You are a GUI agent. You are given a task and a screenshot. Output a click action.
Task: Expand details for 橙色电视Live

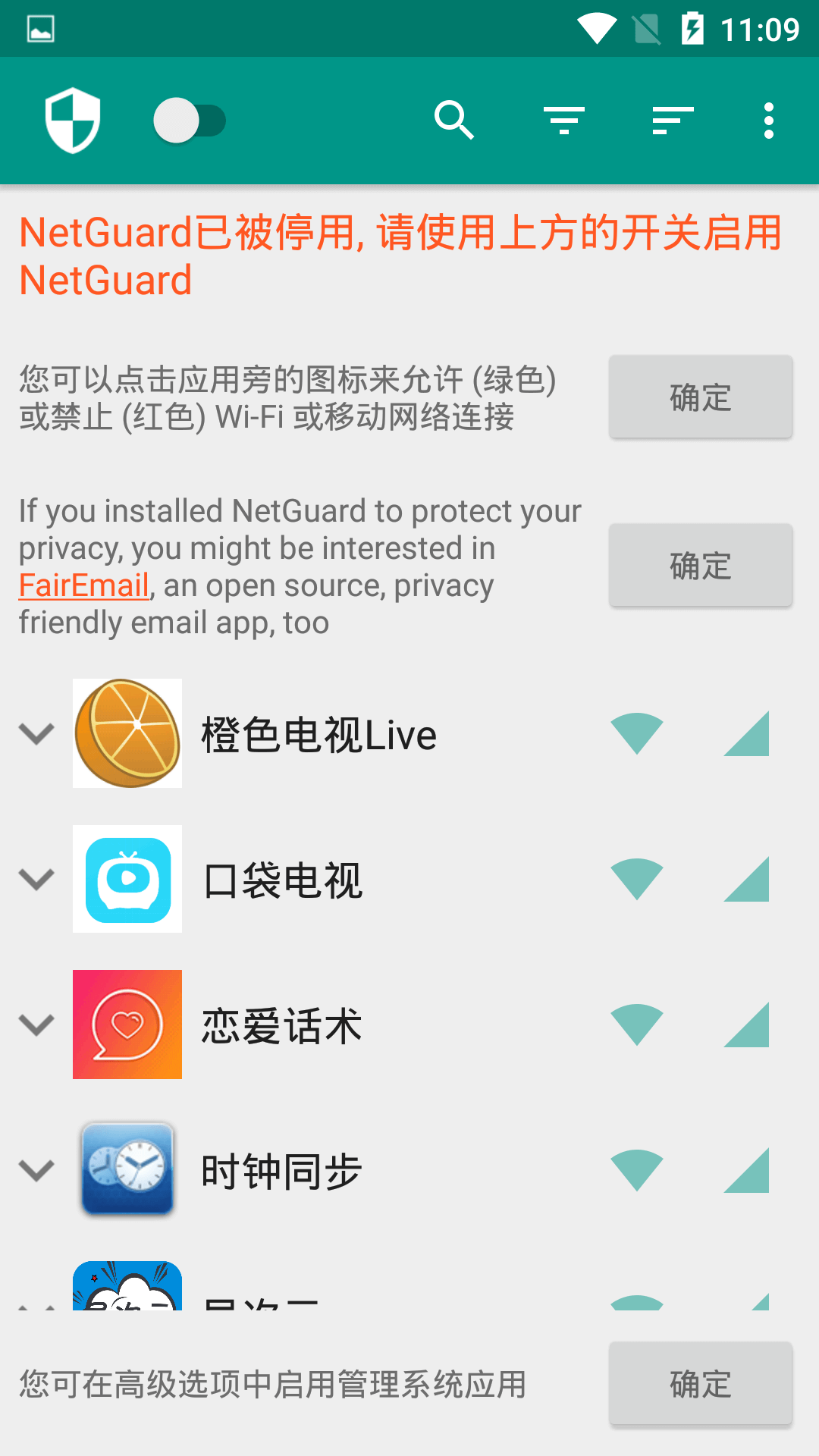[x=36, y=733]
